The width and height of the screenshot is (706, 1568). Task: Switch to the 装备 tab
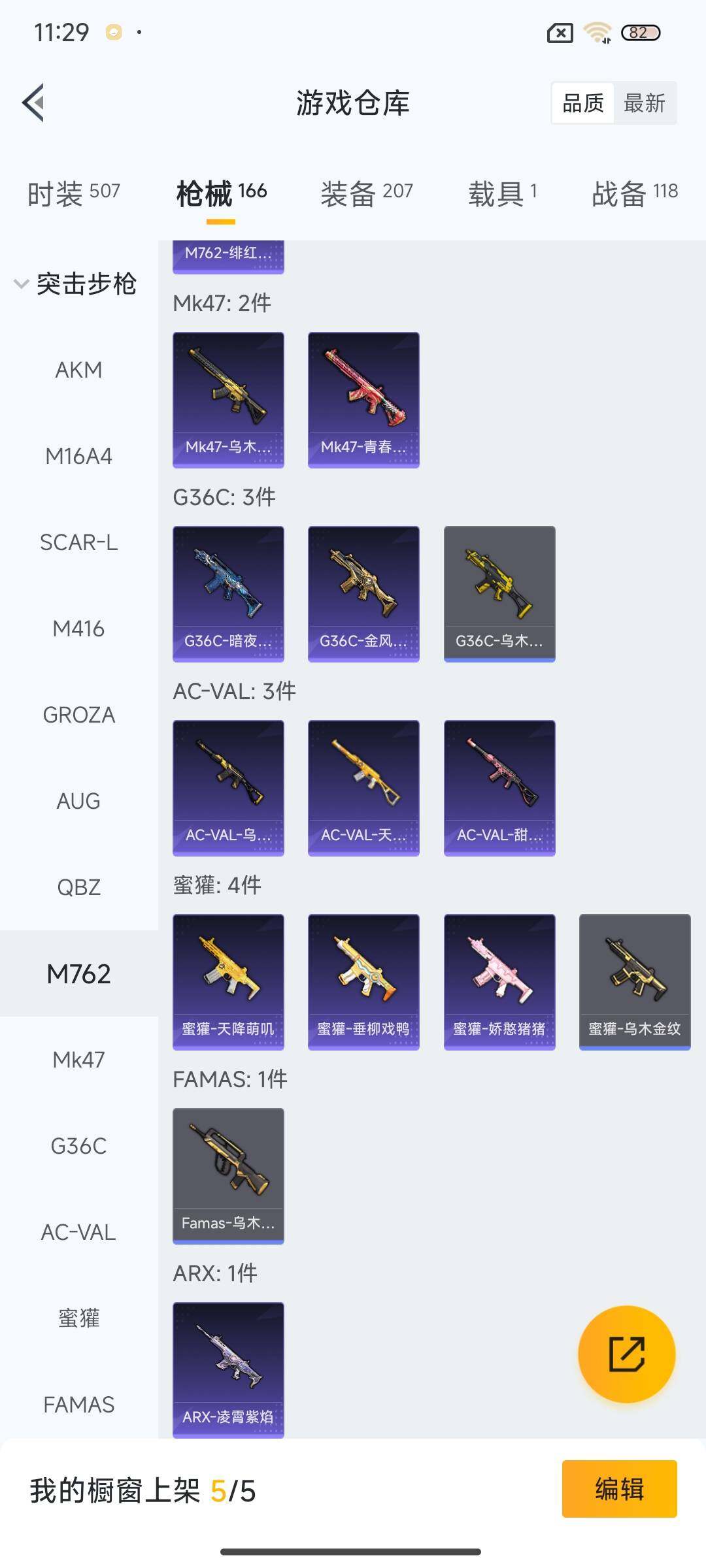pyautogui.click(x=366, y=193)
